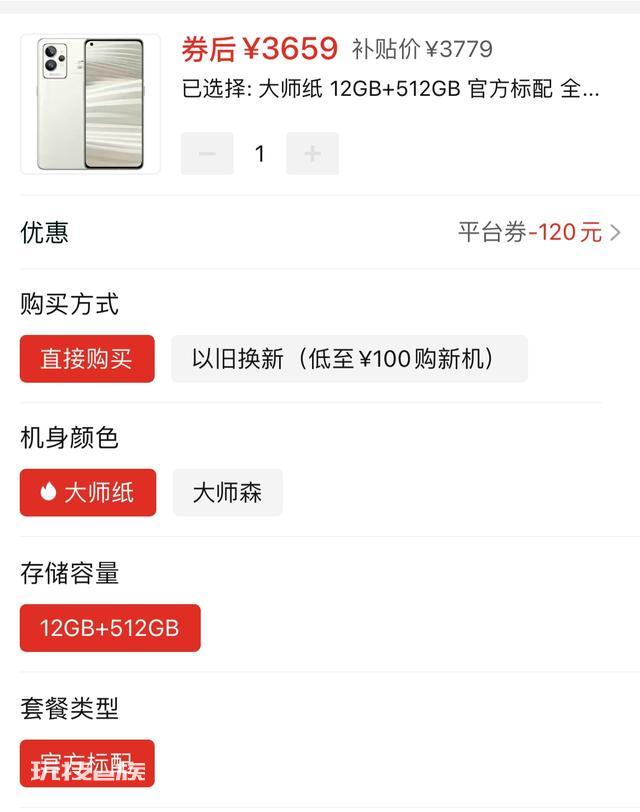The image size is (640, 812).
Task: Select 直接购买 purchase method
Action: [x=87, y=359]
